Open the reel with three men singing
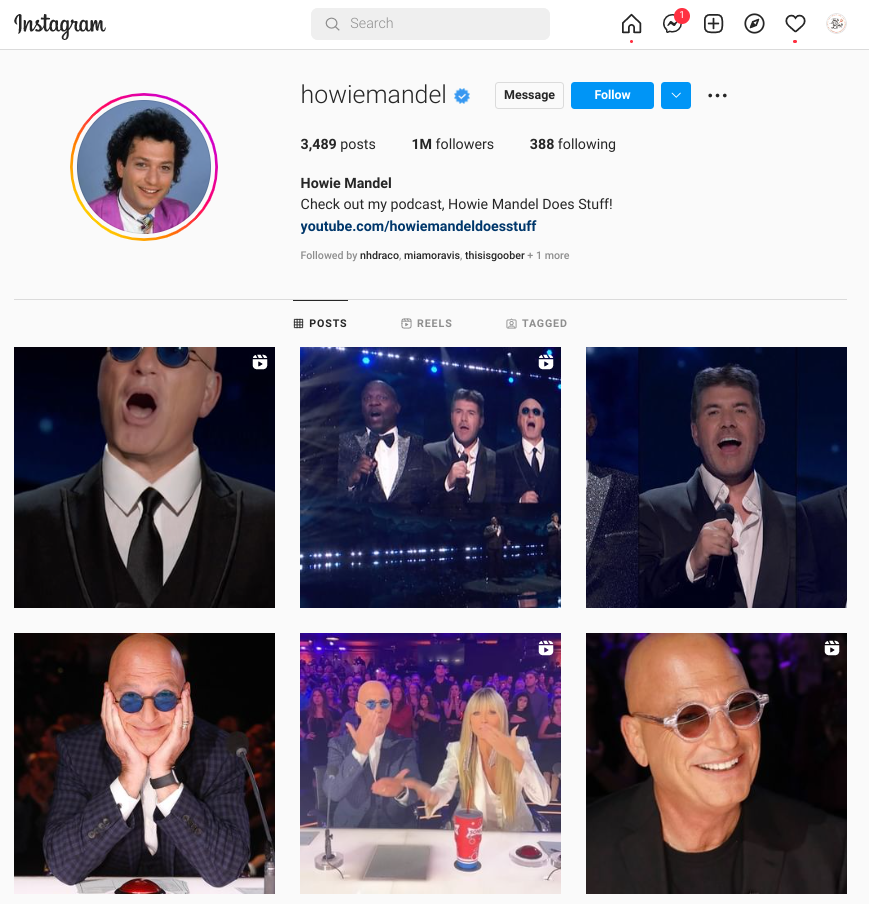This screenshot has width=869, height=904. (430, 477)
